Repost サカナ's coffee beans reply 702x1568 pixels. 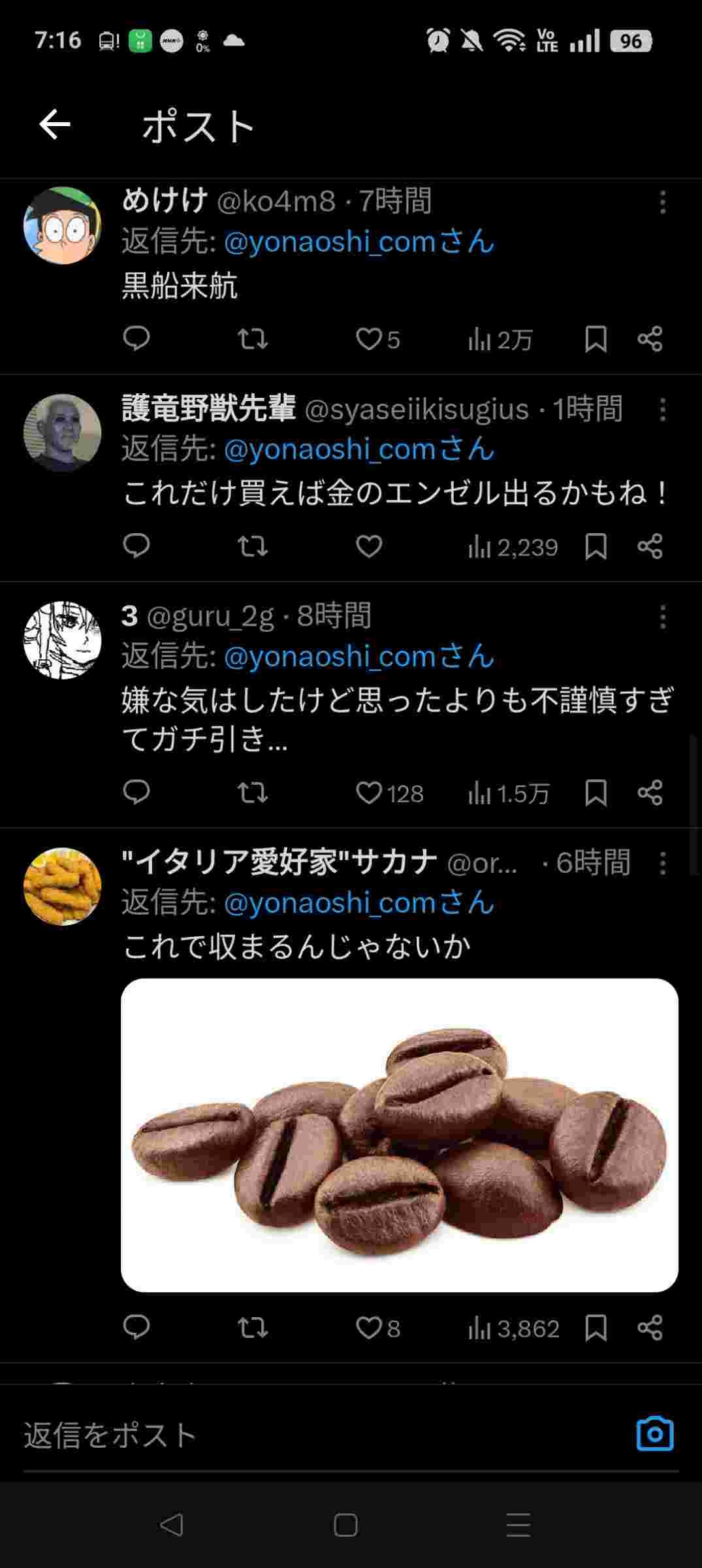tap(252, 1328)
